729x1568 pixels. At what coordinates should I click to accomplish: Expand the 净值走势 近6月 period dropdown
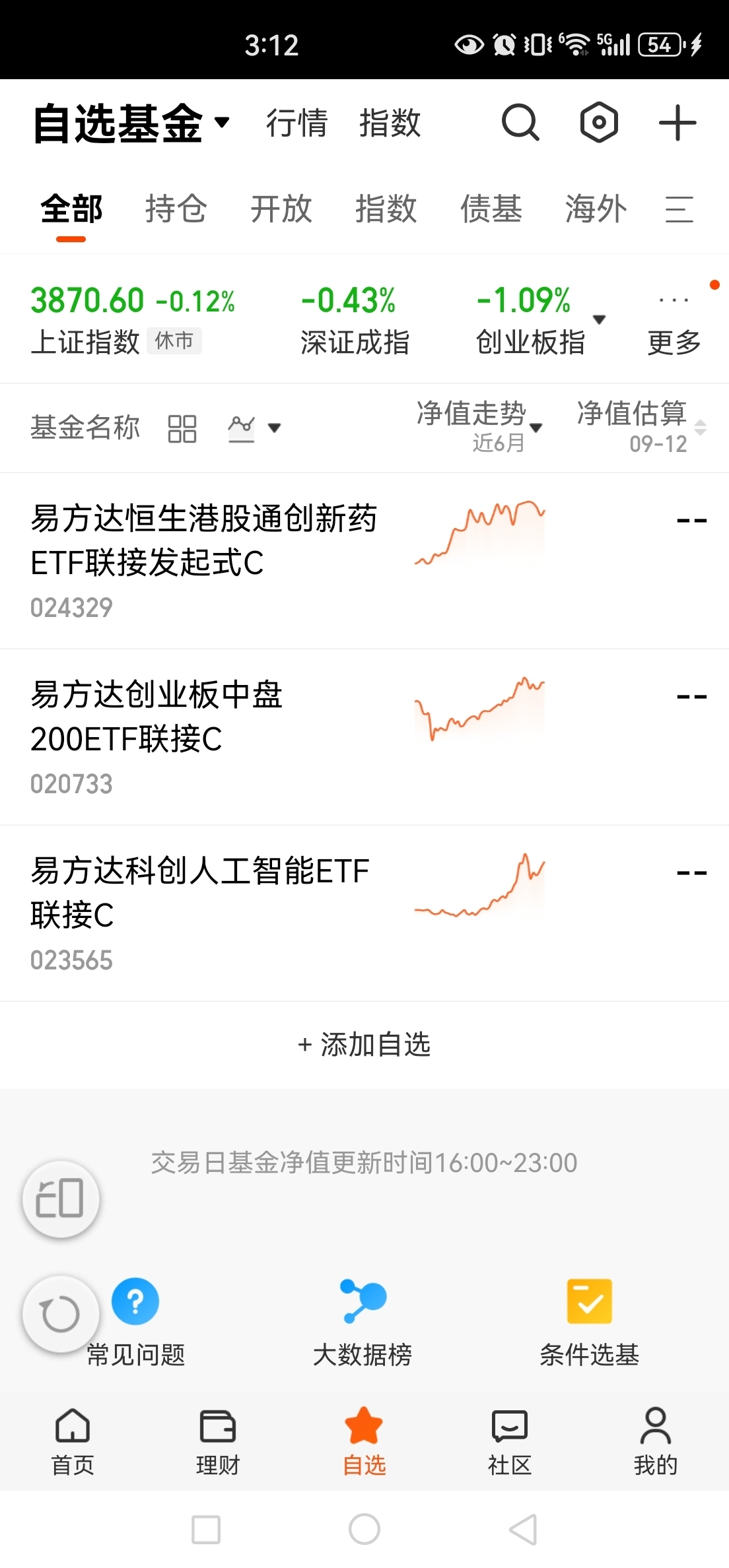479,426
